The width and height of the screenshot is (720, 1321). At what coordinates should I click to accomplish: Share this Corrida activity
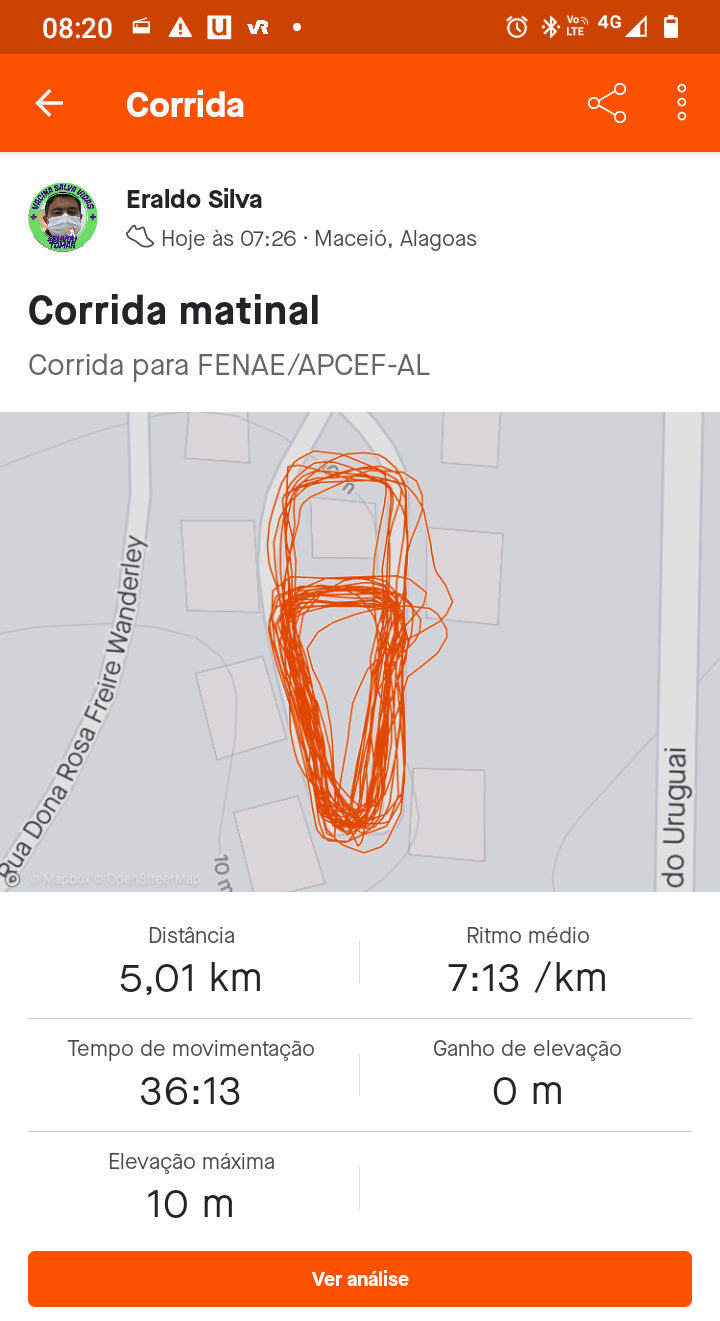click(607, 103)
